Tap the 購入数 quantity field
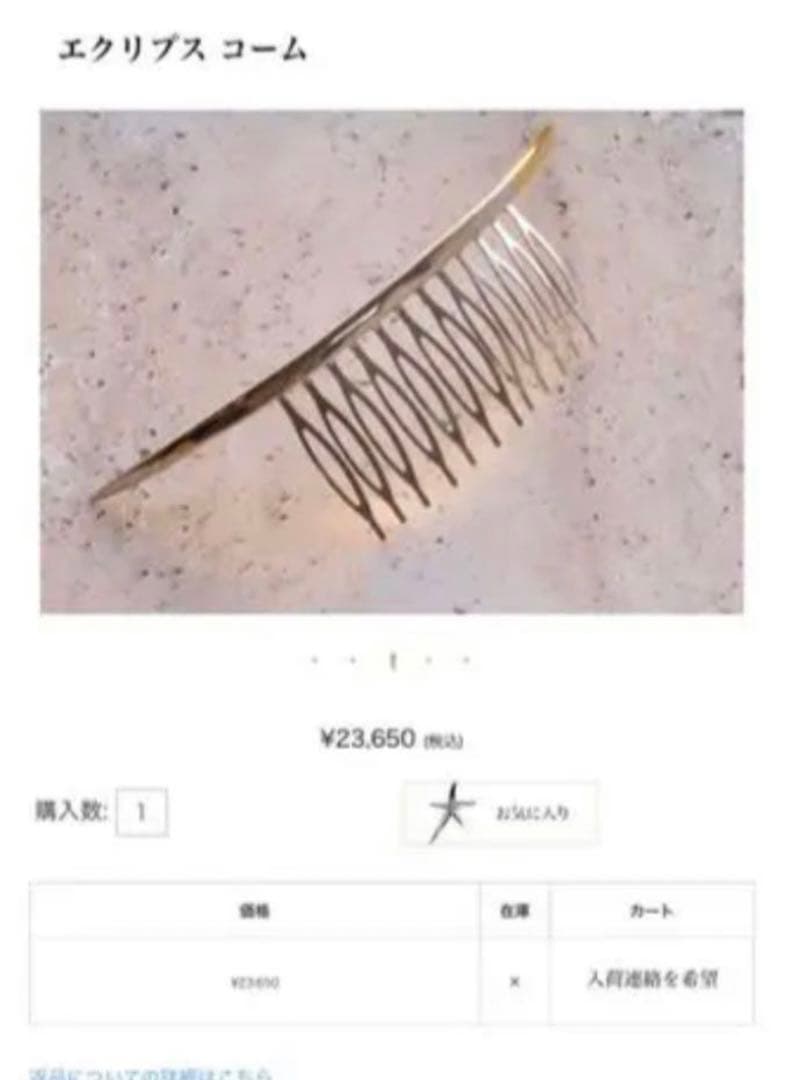Image resolution: width=785 pixels, height=1080 pixels. 141,812
